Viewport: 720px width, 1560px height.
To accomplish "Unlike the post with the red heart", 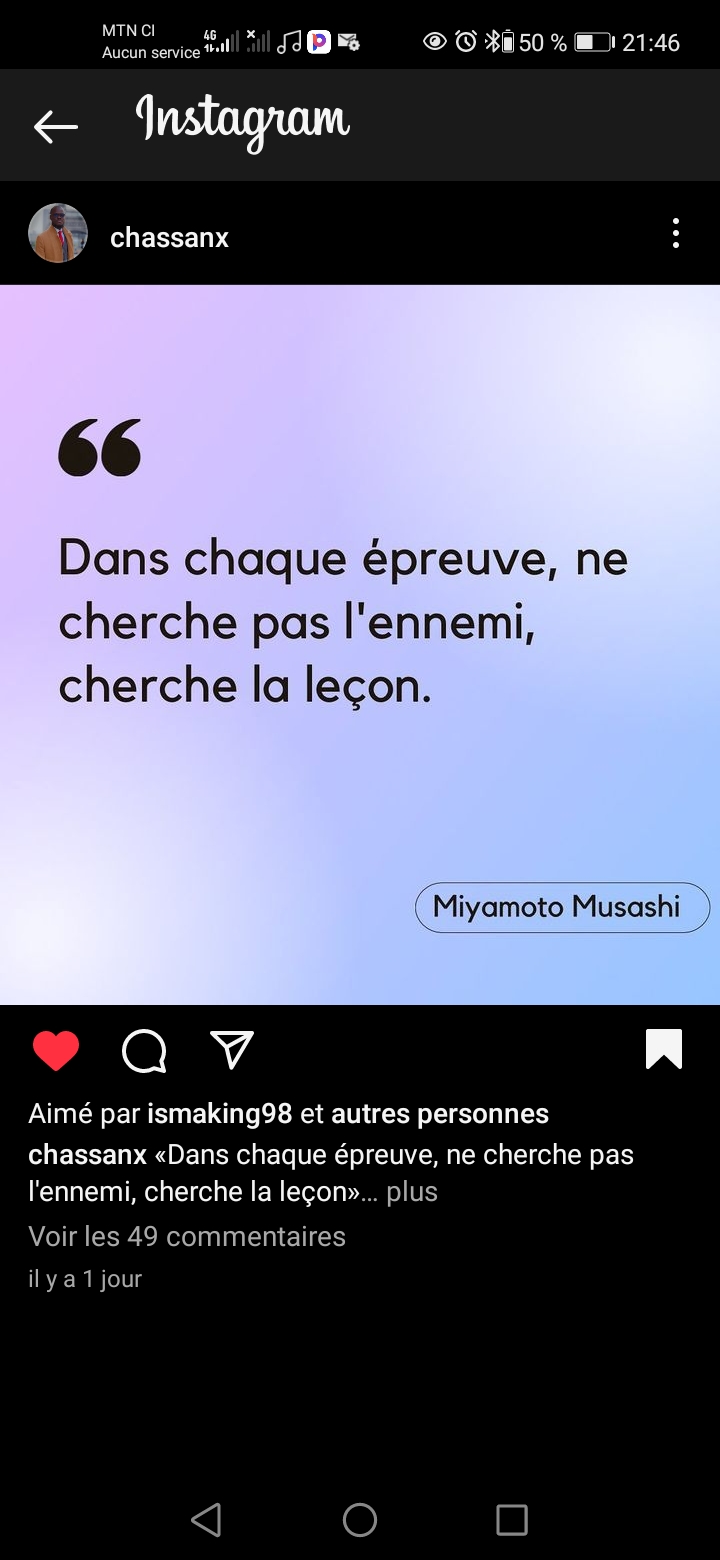I will click(56, 1051).
